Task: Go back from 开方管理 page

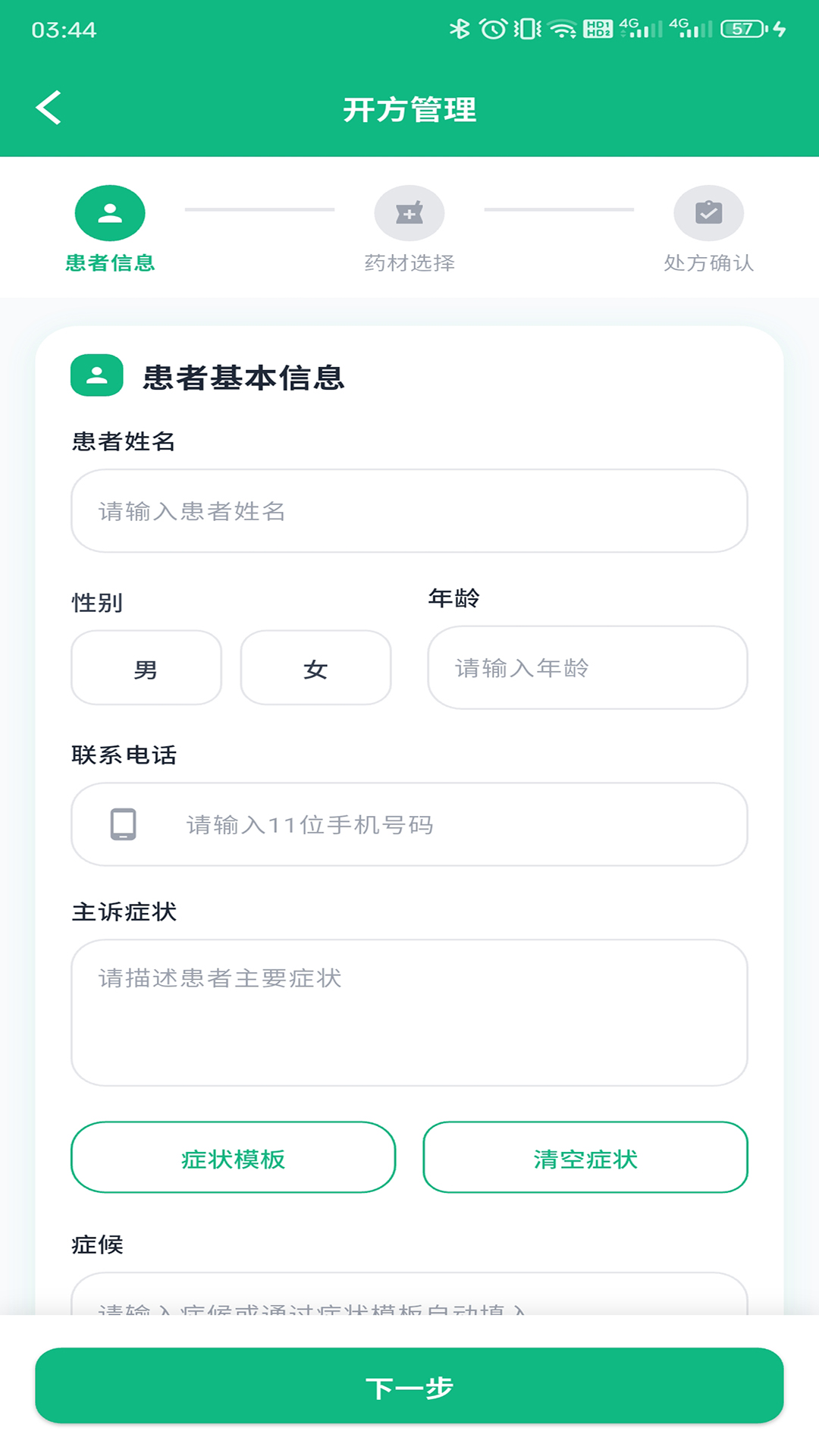Action: [49, 108]
